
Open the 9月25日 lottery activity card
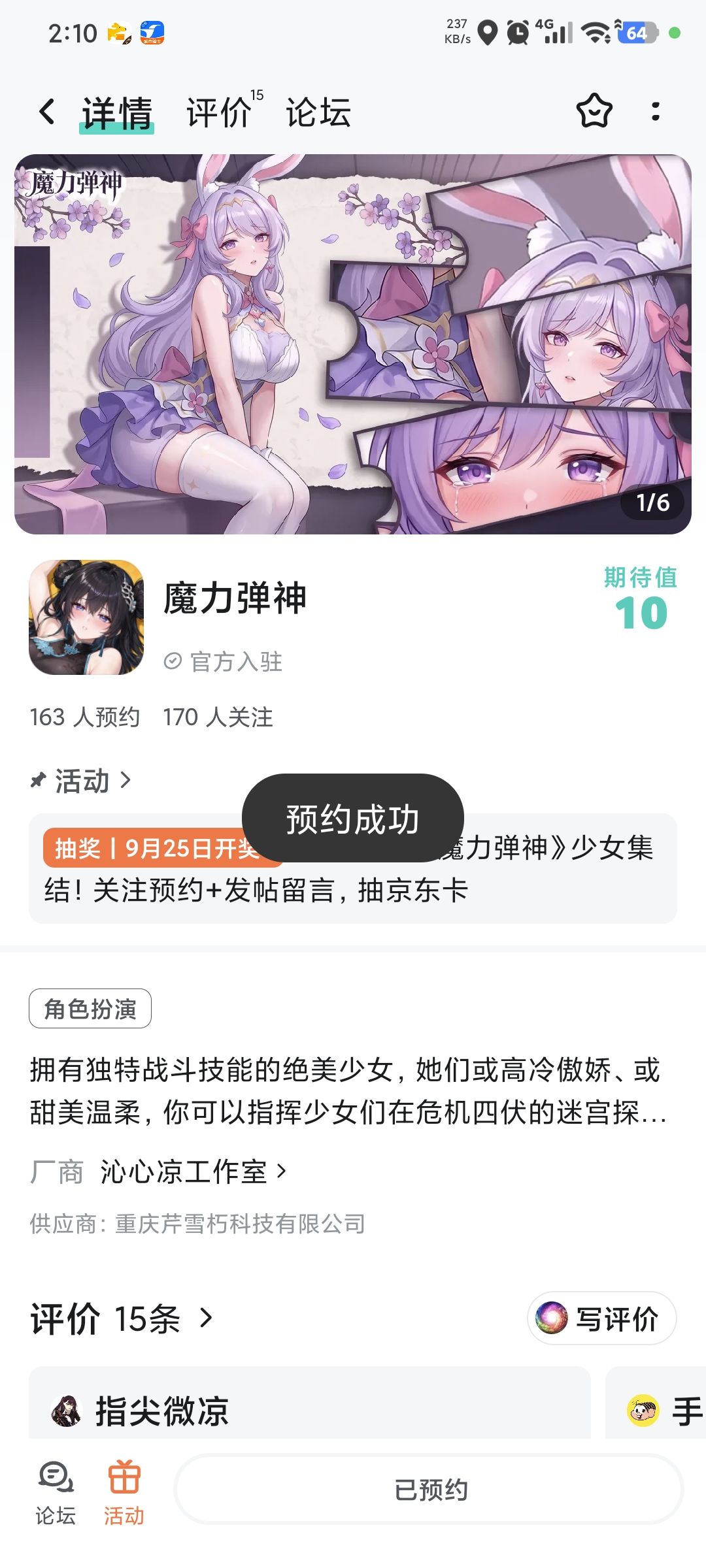(x=353, y=868)
